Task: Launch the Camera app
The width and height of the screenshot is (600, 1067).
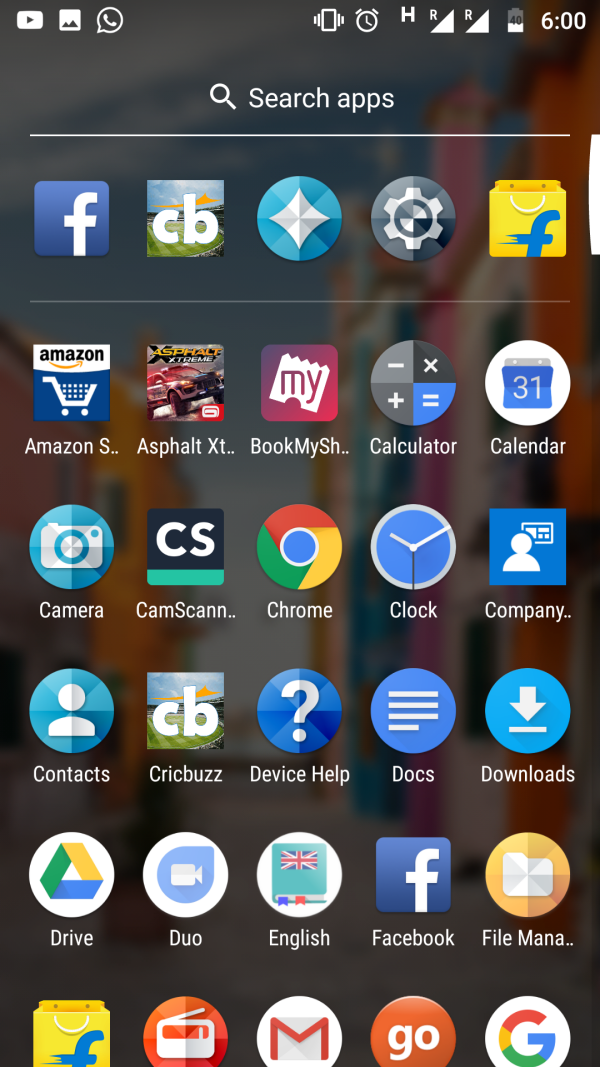Action: point(71,548)
